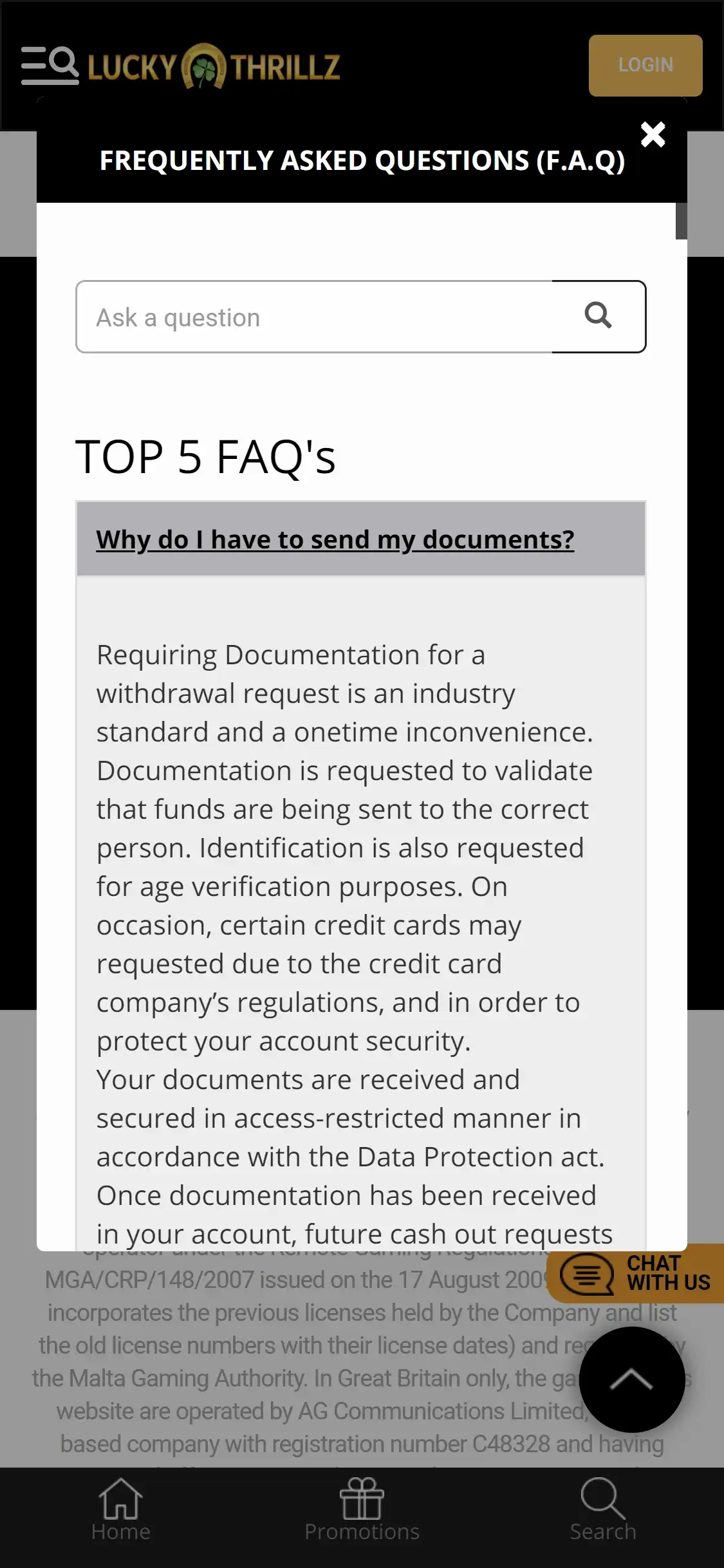
Task: Open the menu and search drawer
Action: 50,66
